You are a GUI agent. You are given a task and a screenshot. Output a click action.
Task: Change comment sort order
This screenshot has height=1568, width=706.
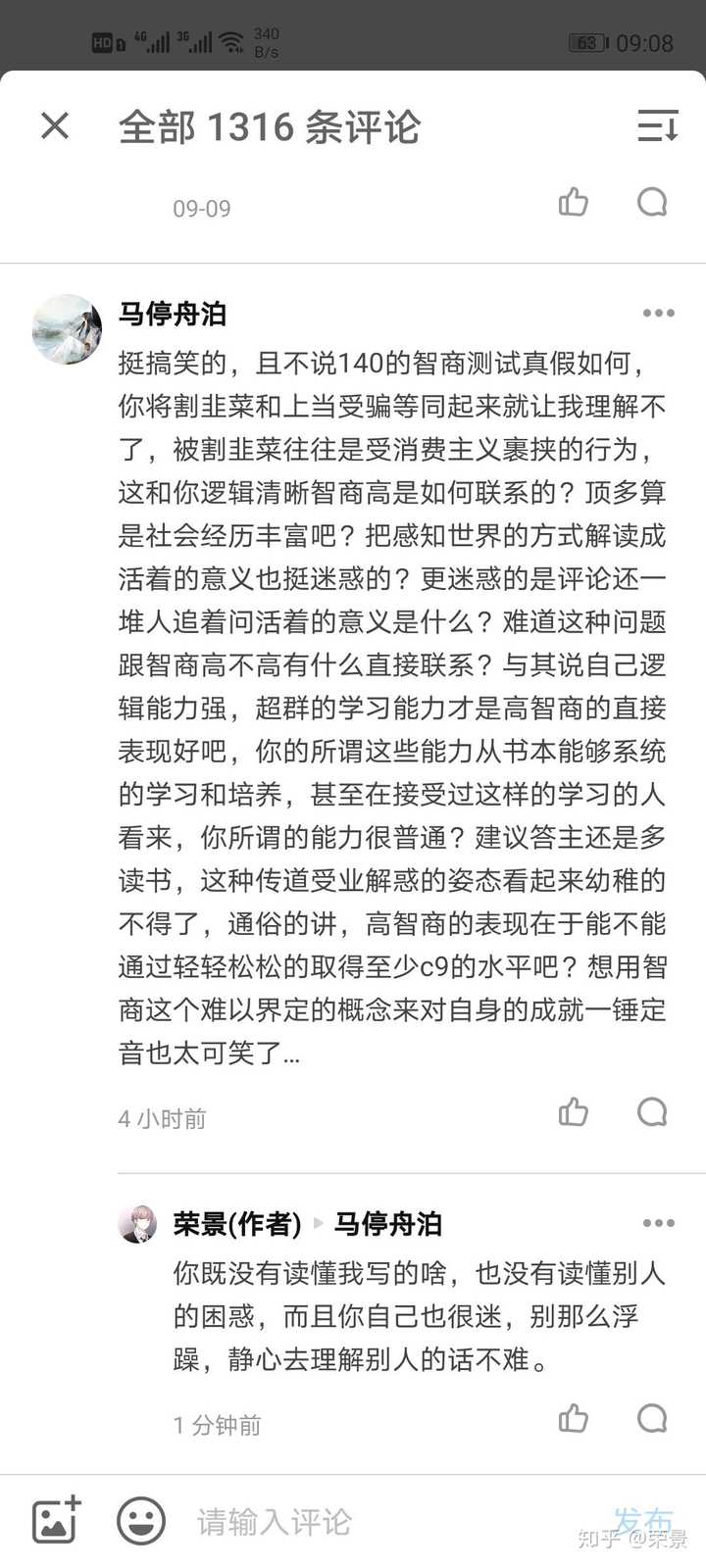pyautogui.click(x=657, y=126)
